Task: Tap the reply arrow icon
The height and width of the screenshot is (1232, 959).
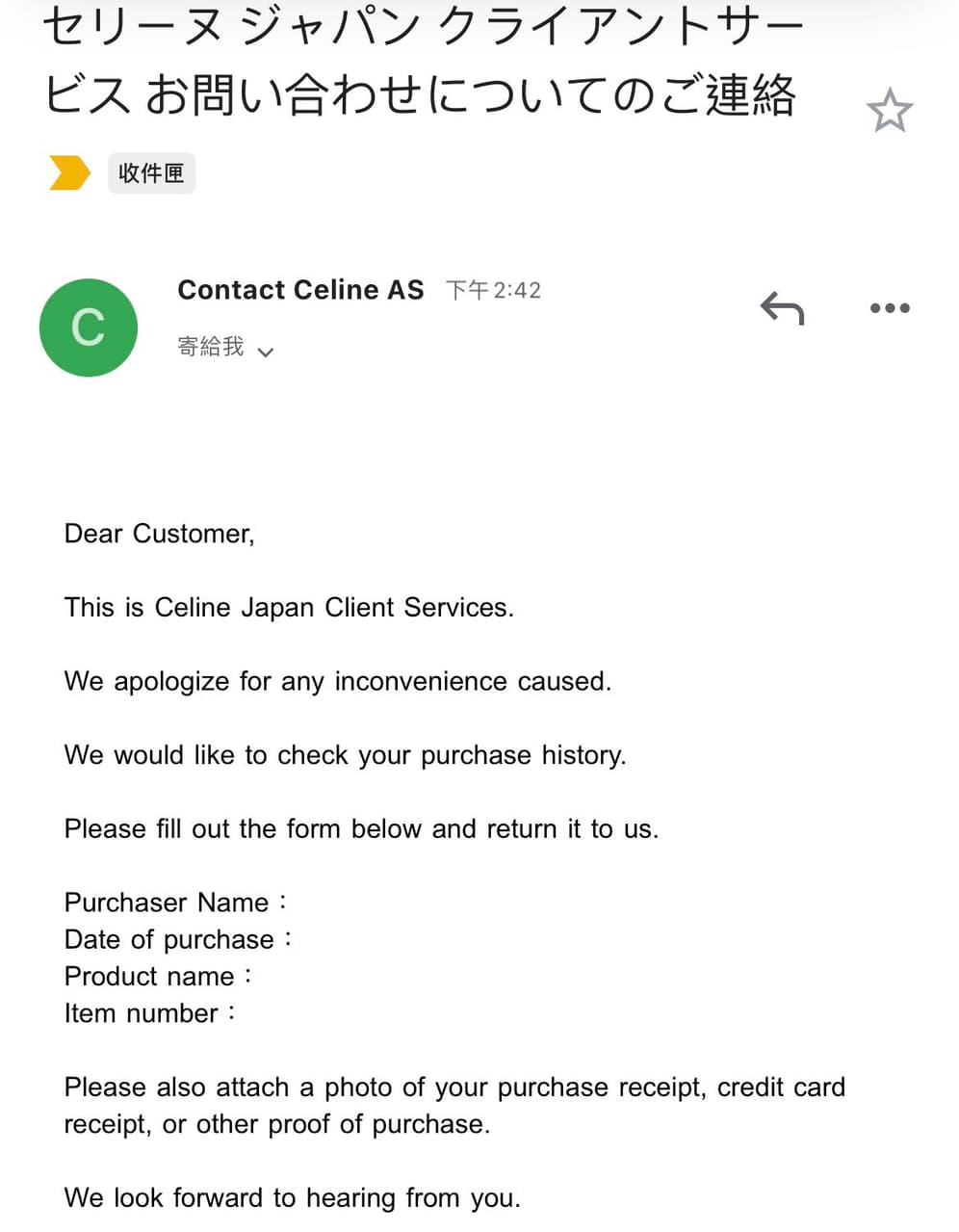Action: point(783,308)
